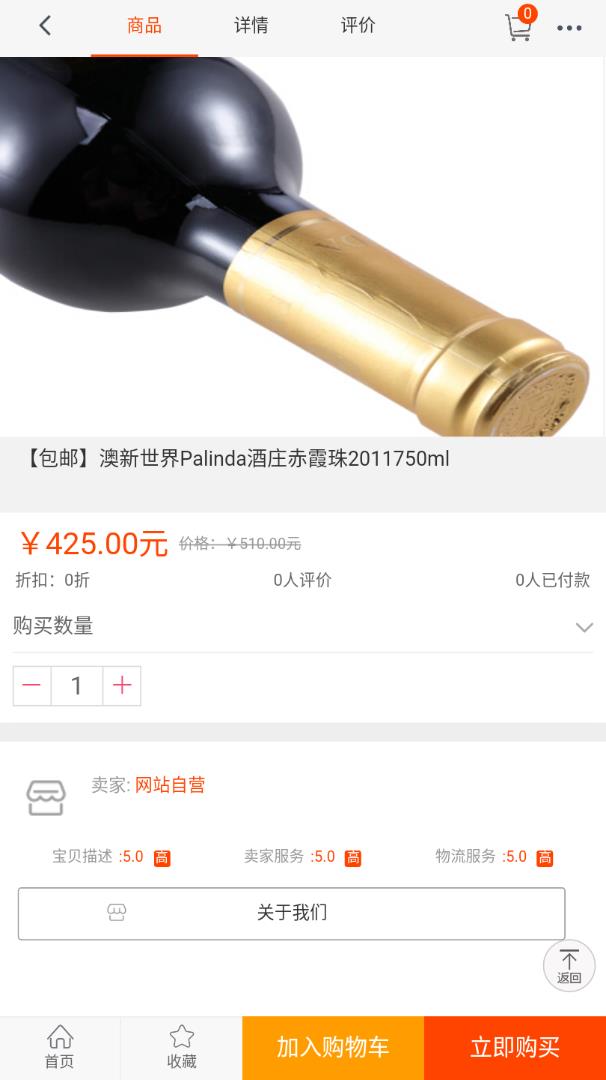Switch to the 详情 tab
Screen dimensions: 606x1080
pyautogui.click(x=251, y=27)
